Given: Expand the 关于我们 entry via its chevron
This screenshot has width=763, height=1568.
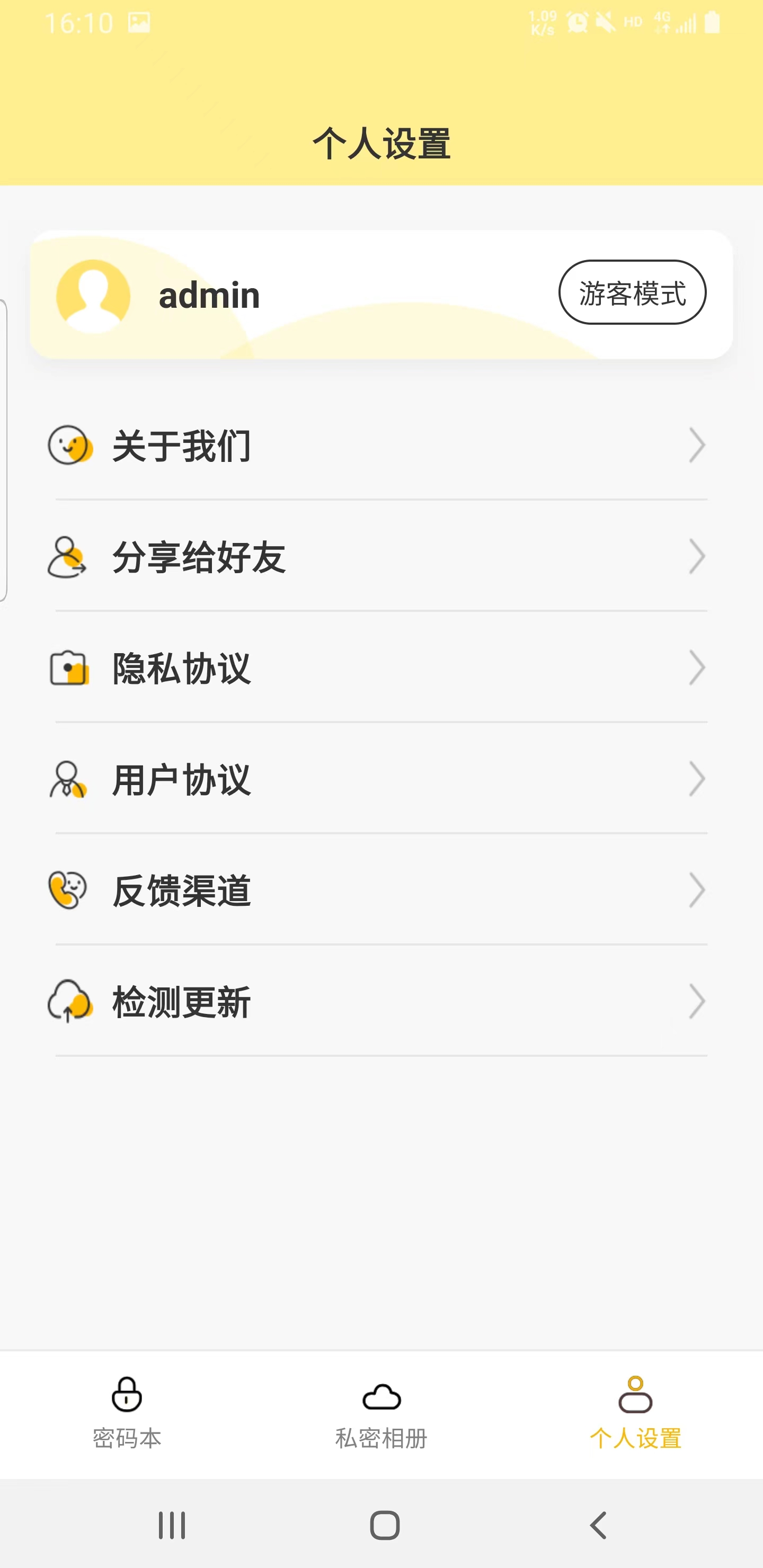Looking at the screenshot, I should point(696,446).
